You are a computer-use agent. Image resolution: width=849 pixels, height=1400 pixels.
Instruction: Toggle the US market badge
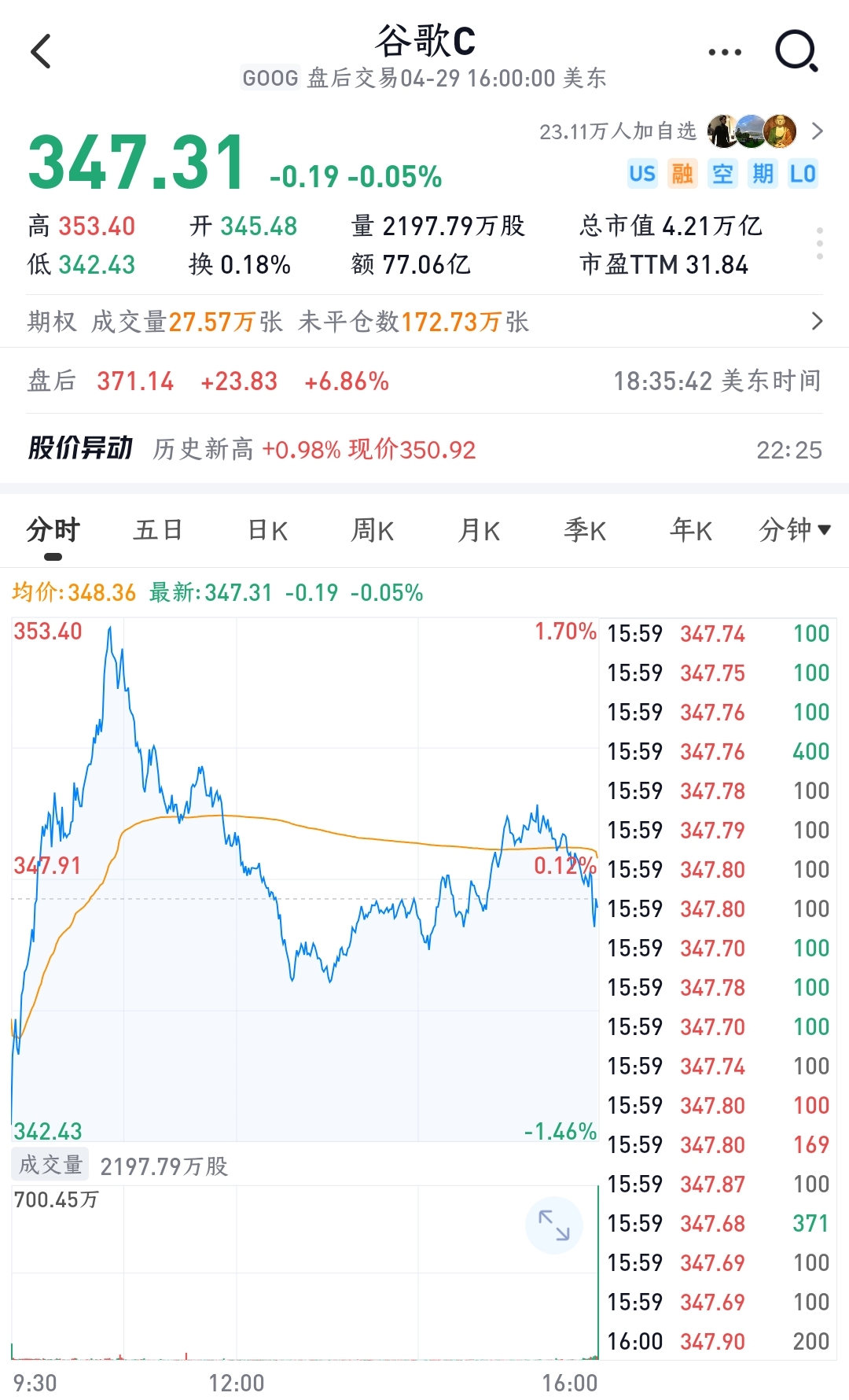(641, 173)
